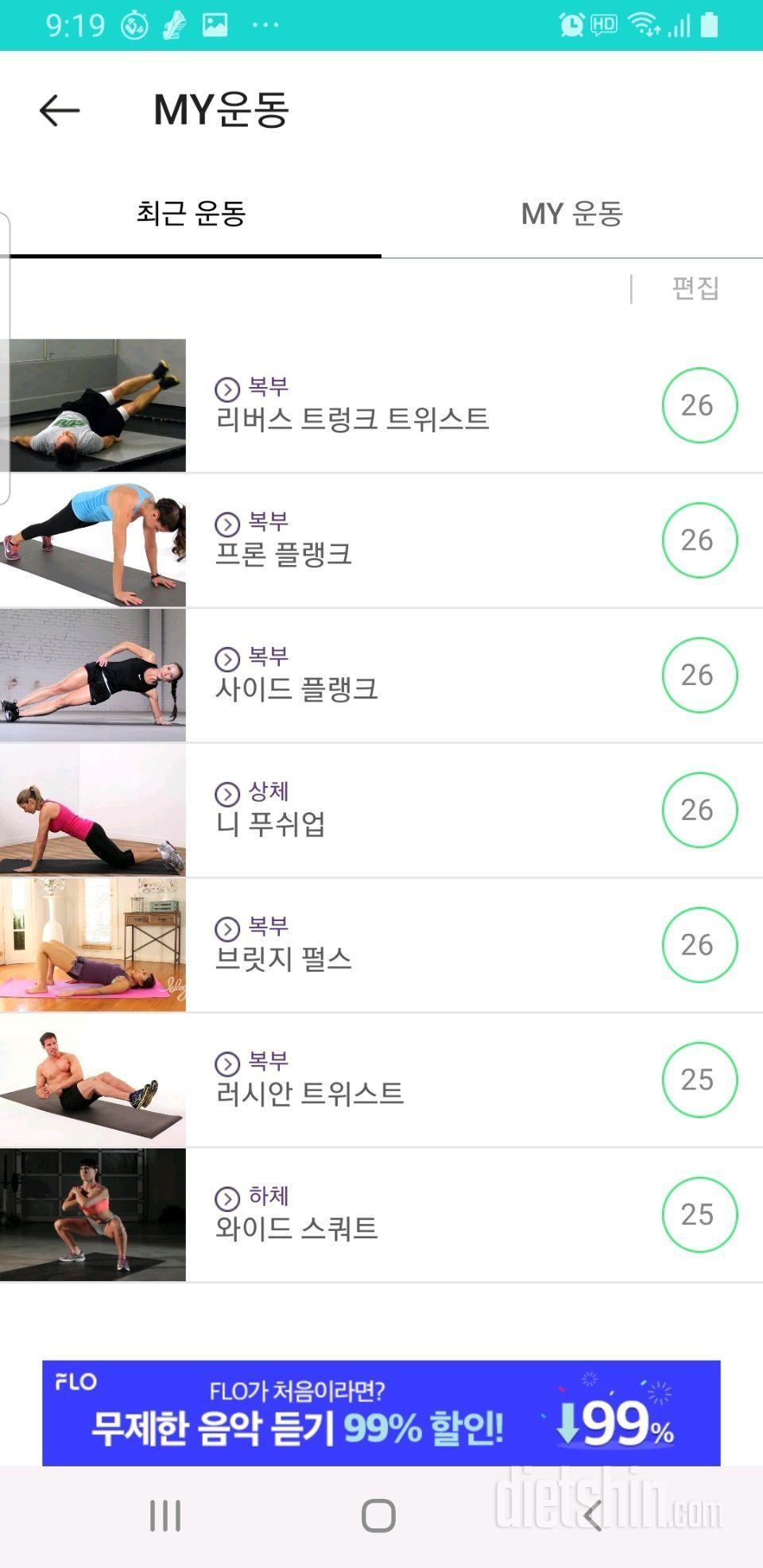Open the FLO 99% discount ad banner
Screen dimensions: 763x1568
tap(381, 1413)
